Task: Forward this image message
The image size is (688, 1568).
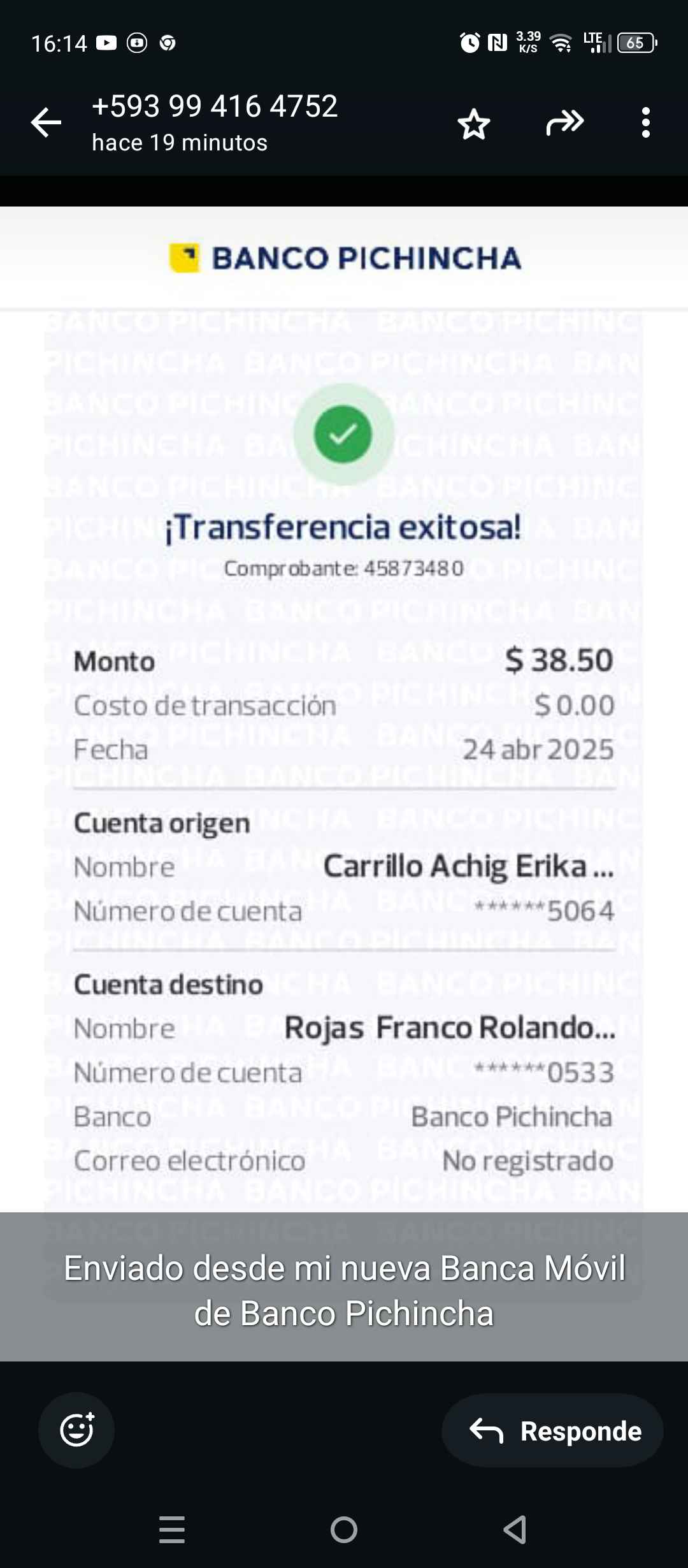Action: (x=564, y=122)
